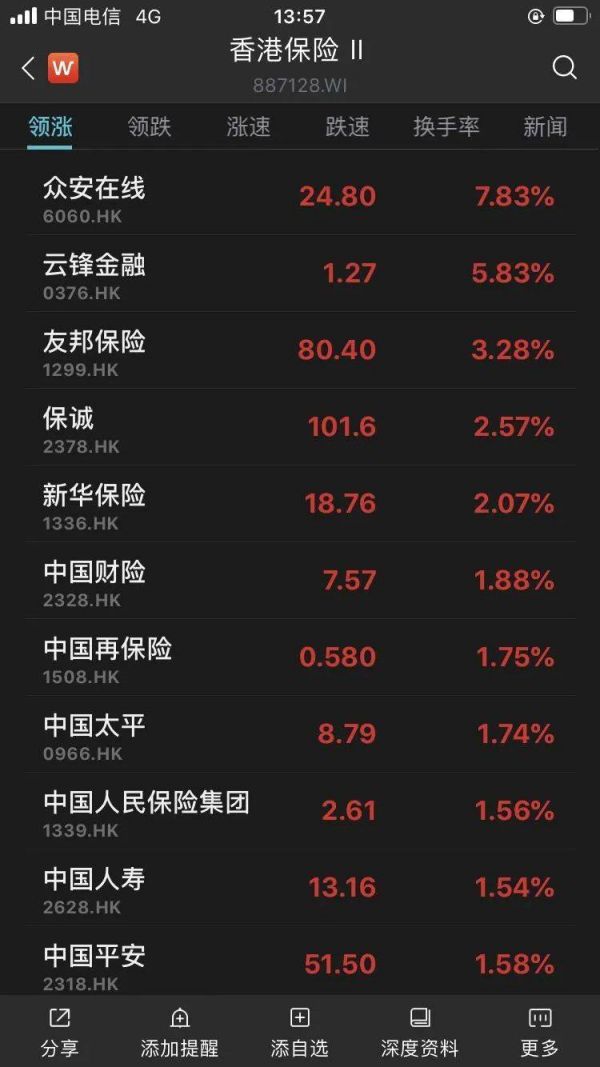Switch to the 领跌 tab
Viewport: 600px width, 1067px height.
point(149,127)
